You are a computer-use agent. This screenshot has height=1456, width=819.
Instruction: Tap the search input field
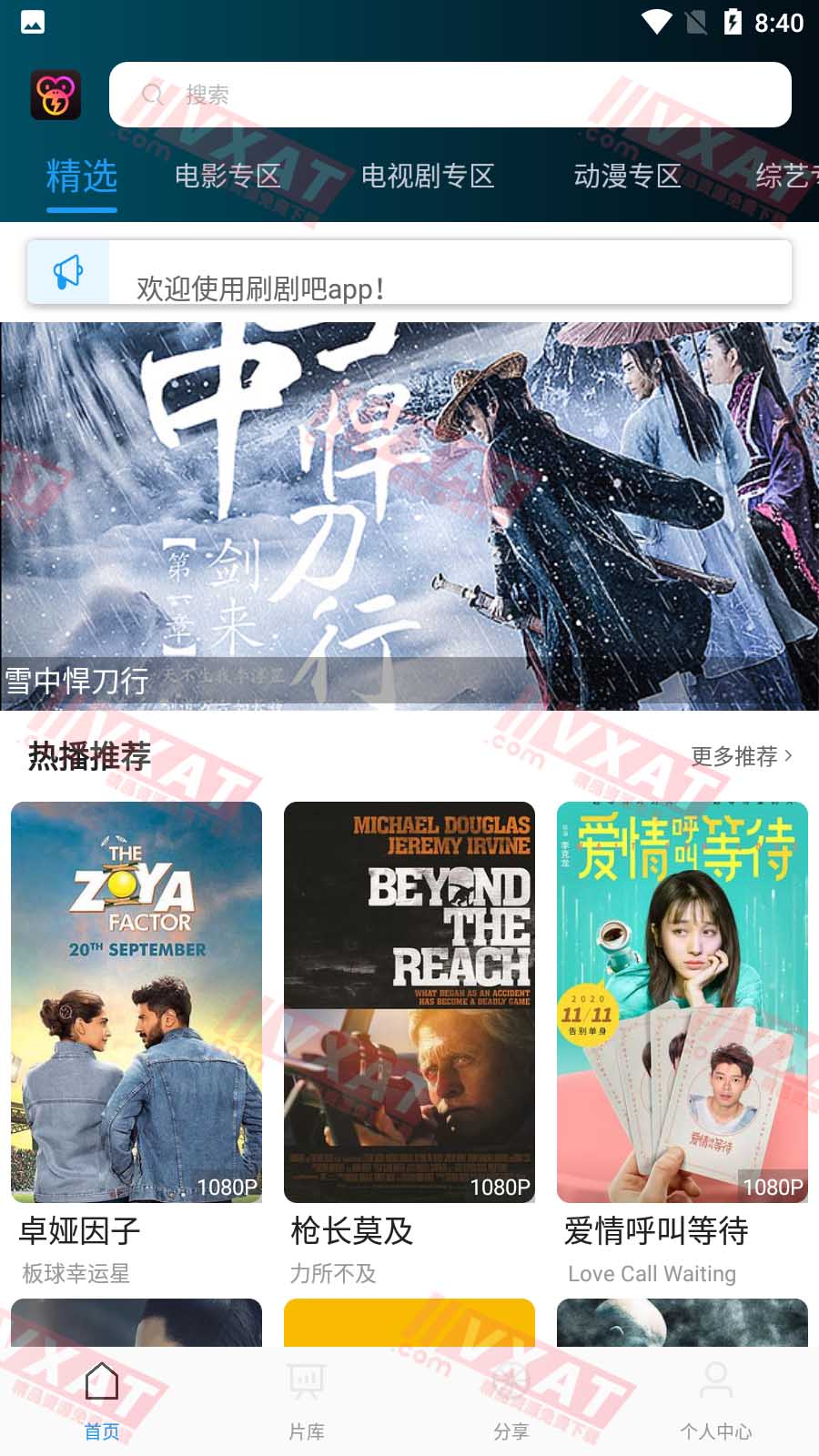pos(455,95)
